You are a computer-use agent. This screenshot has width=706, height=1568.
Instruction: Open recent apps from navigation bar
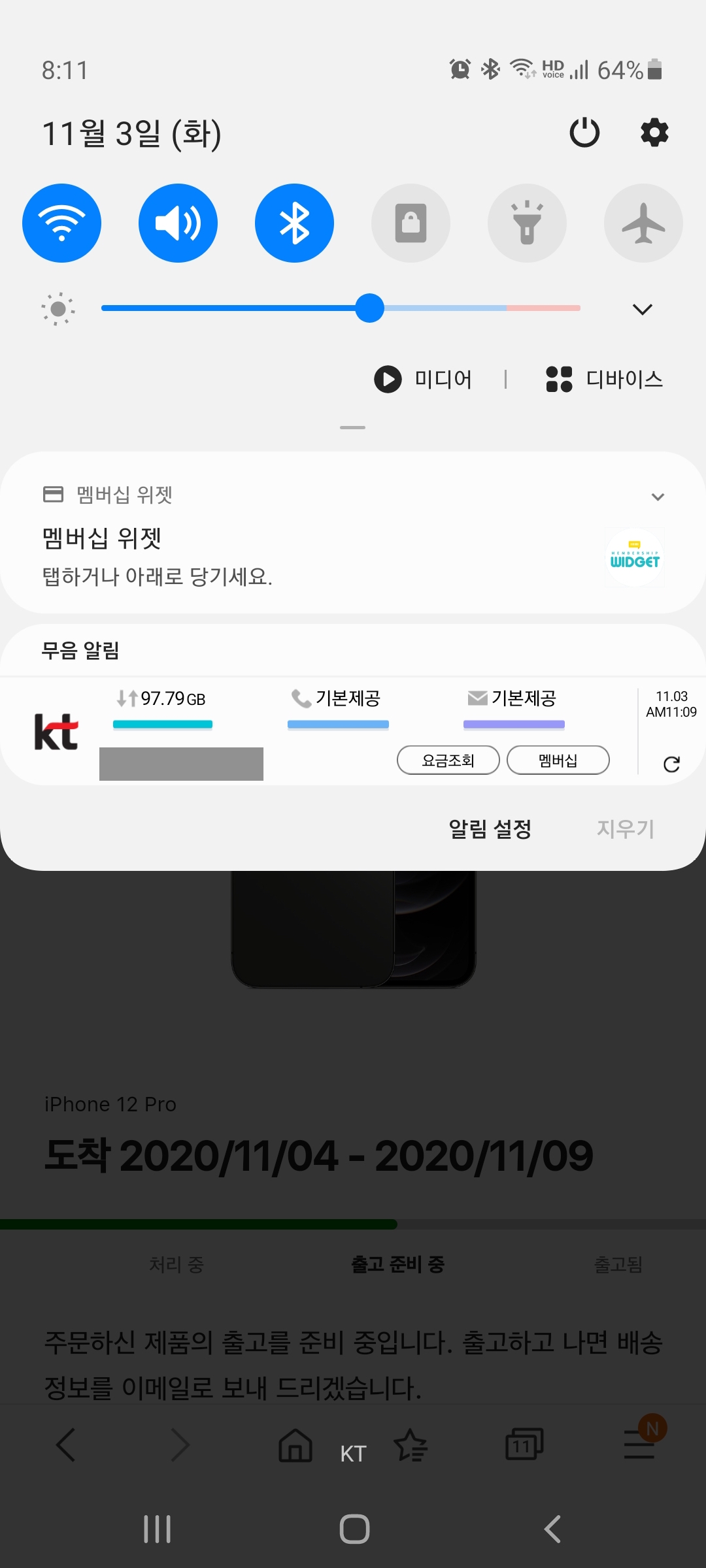pyautogui.click(x=158, y=1529)
